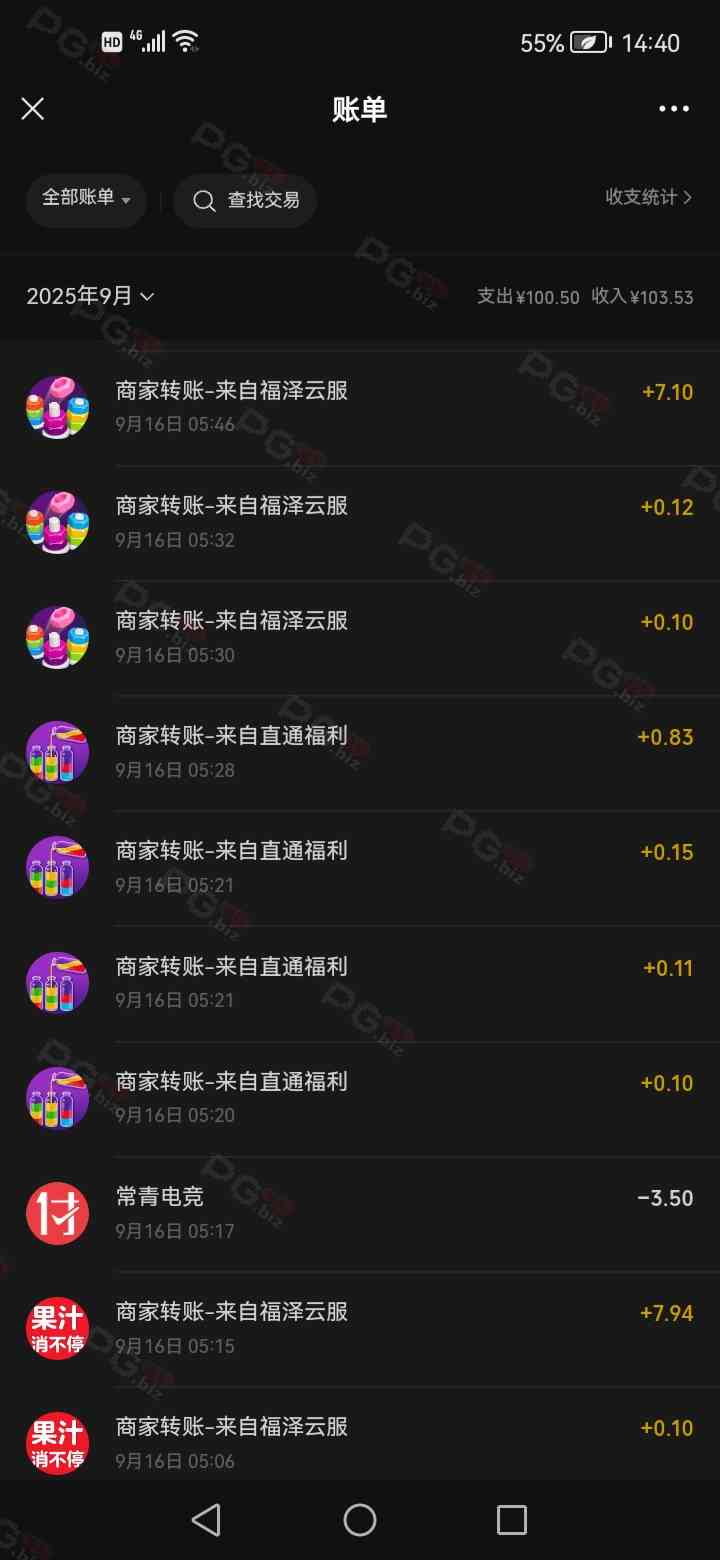The image size is (720, 1560).
Task: Open the +0.12 福泽云服 transfer at 05:32
Action: (x=360, y=522)
